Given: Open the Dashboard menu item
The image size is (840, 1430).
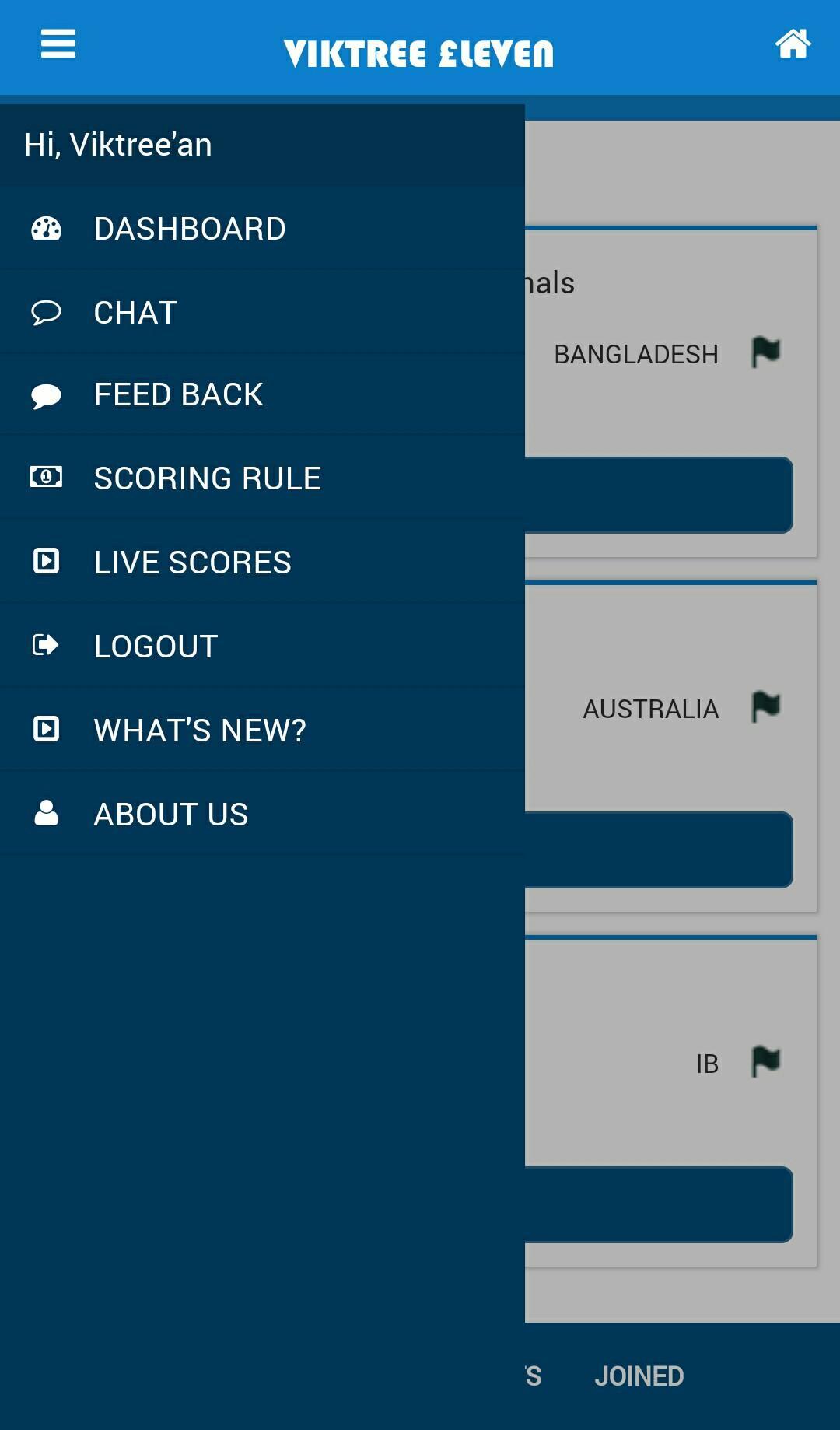Looking at the screenshot, I should point(189,229).
